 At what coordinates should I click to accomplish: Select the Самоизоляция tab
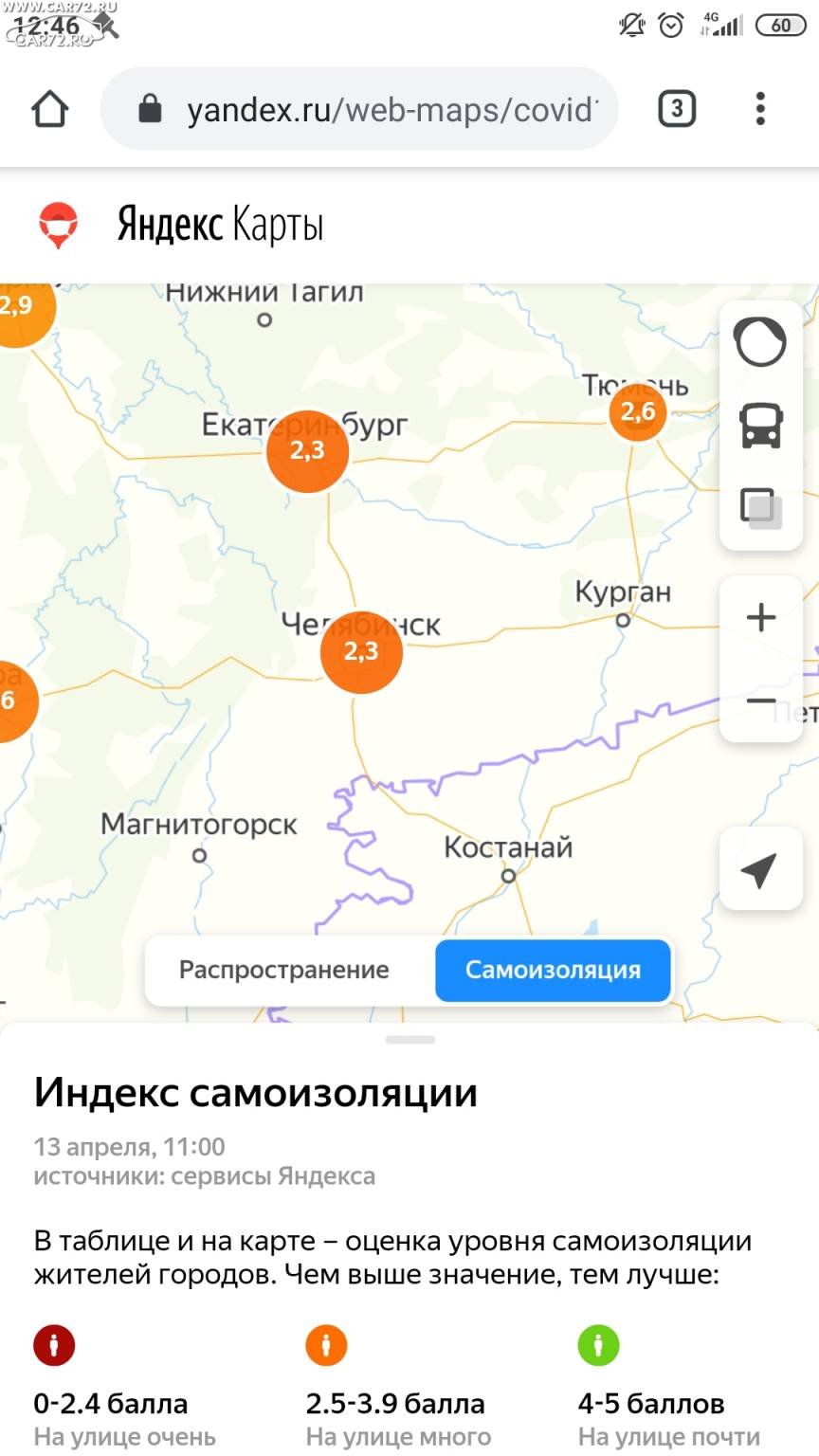coord(553,971)
